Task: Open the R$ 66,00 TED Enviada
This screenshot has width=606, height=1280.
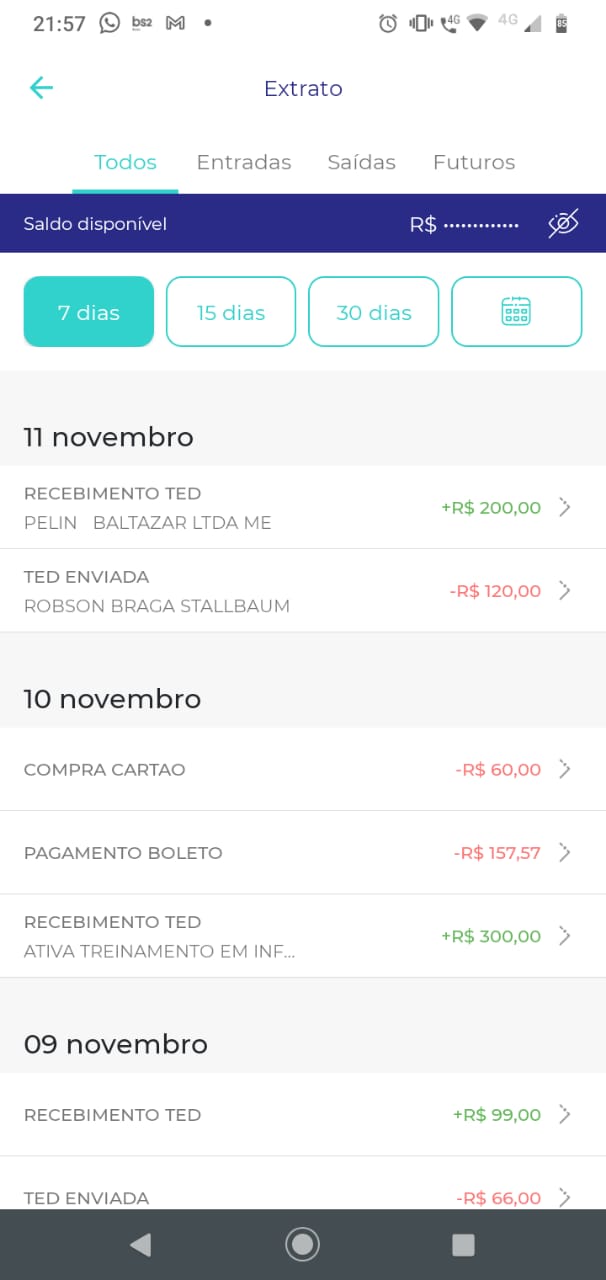Action: [x=300, y=1195]
